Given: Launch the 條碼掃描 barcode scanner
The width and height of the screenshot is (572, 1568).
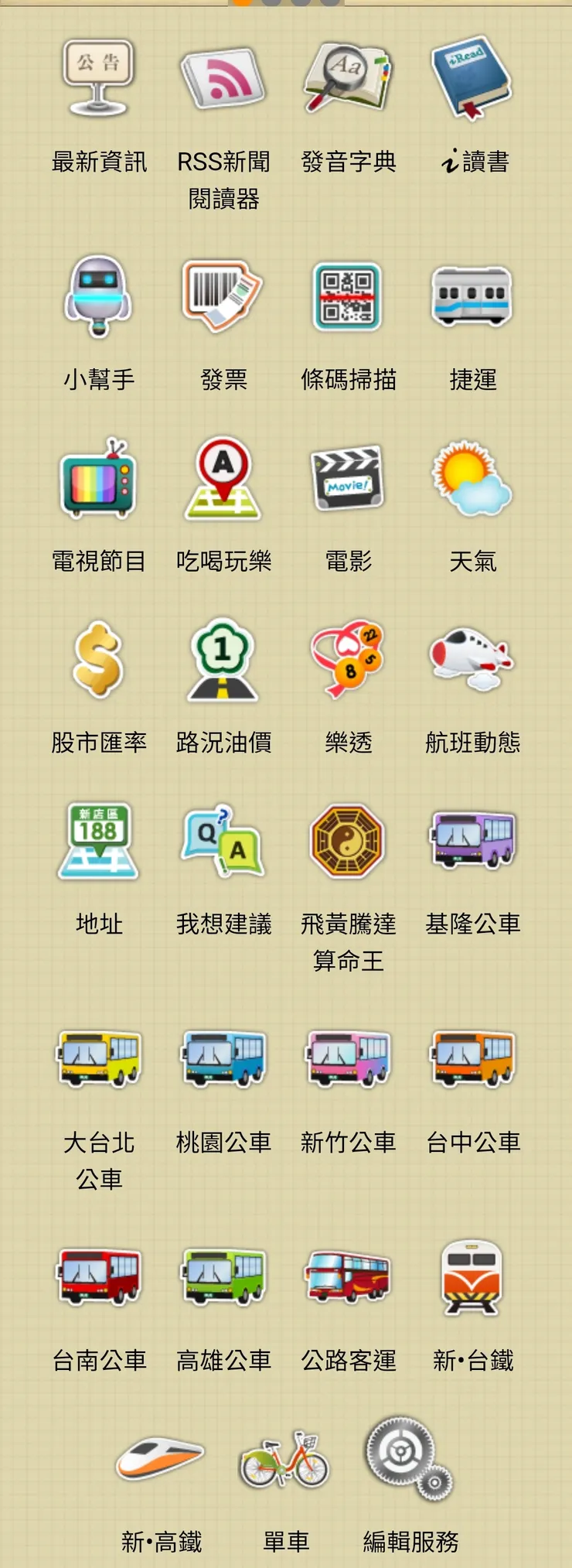Looking at the screenshot, I should click(346, 298).
